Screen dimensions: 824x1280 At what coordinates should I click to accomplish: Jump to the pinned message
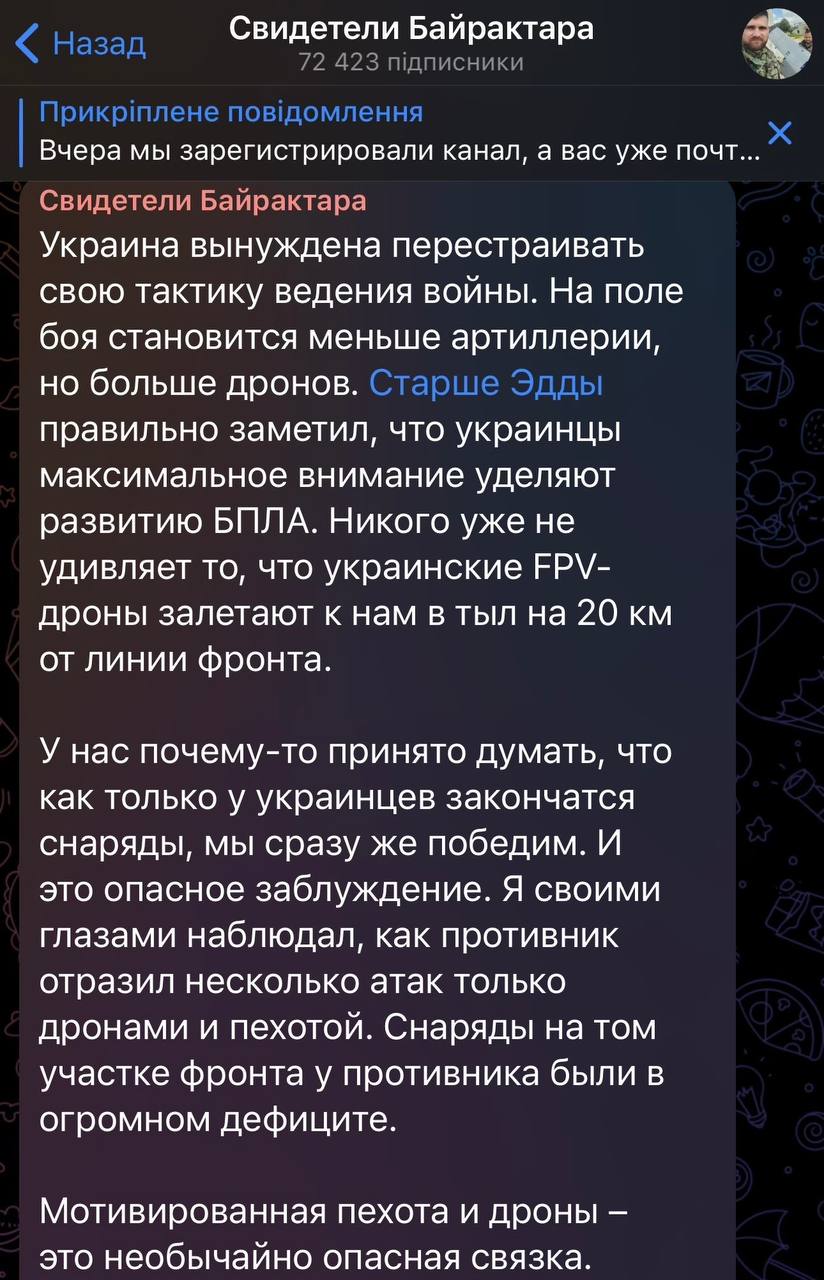(x=390, y=133)
